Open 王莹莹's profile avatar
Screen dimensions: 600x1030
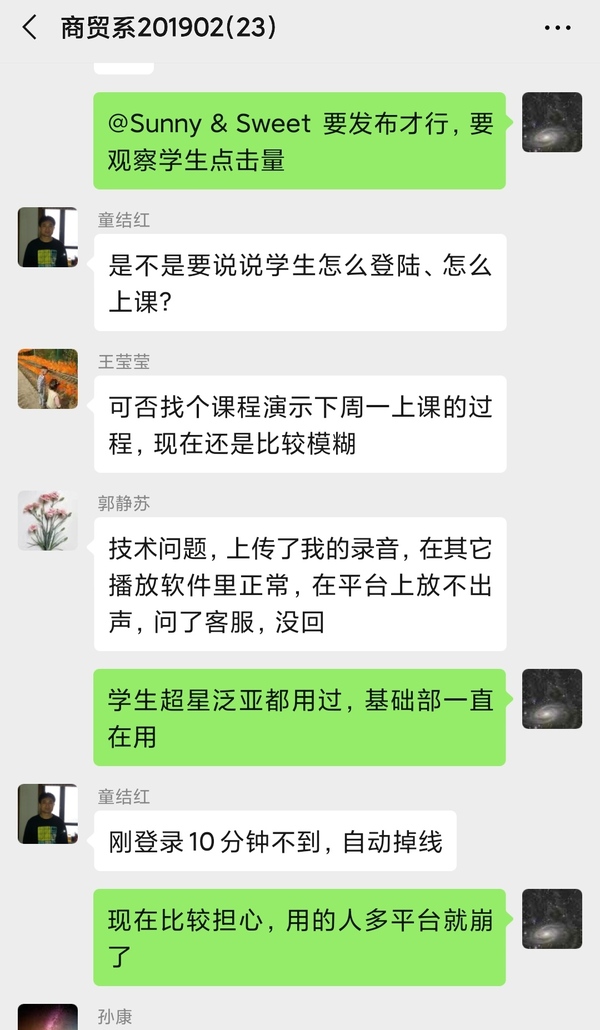tap(48, 379)
